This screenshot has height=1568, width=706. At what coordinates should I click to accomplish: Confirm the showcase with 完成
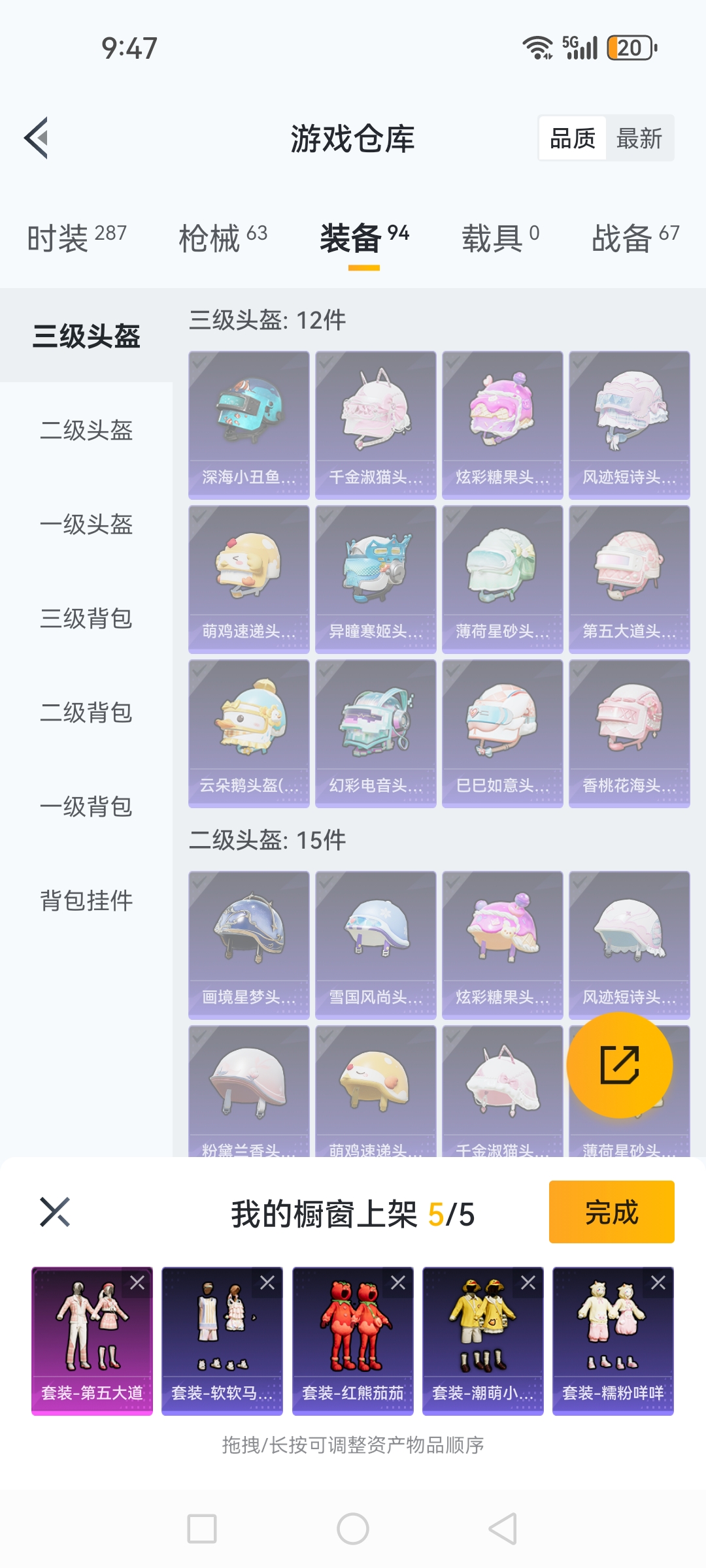coord(611,1212)
